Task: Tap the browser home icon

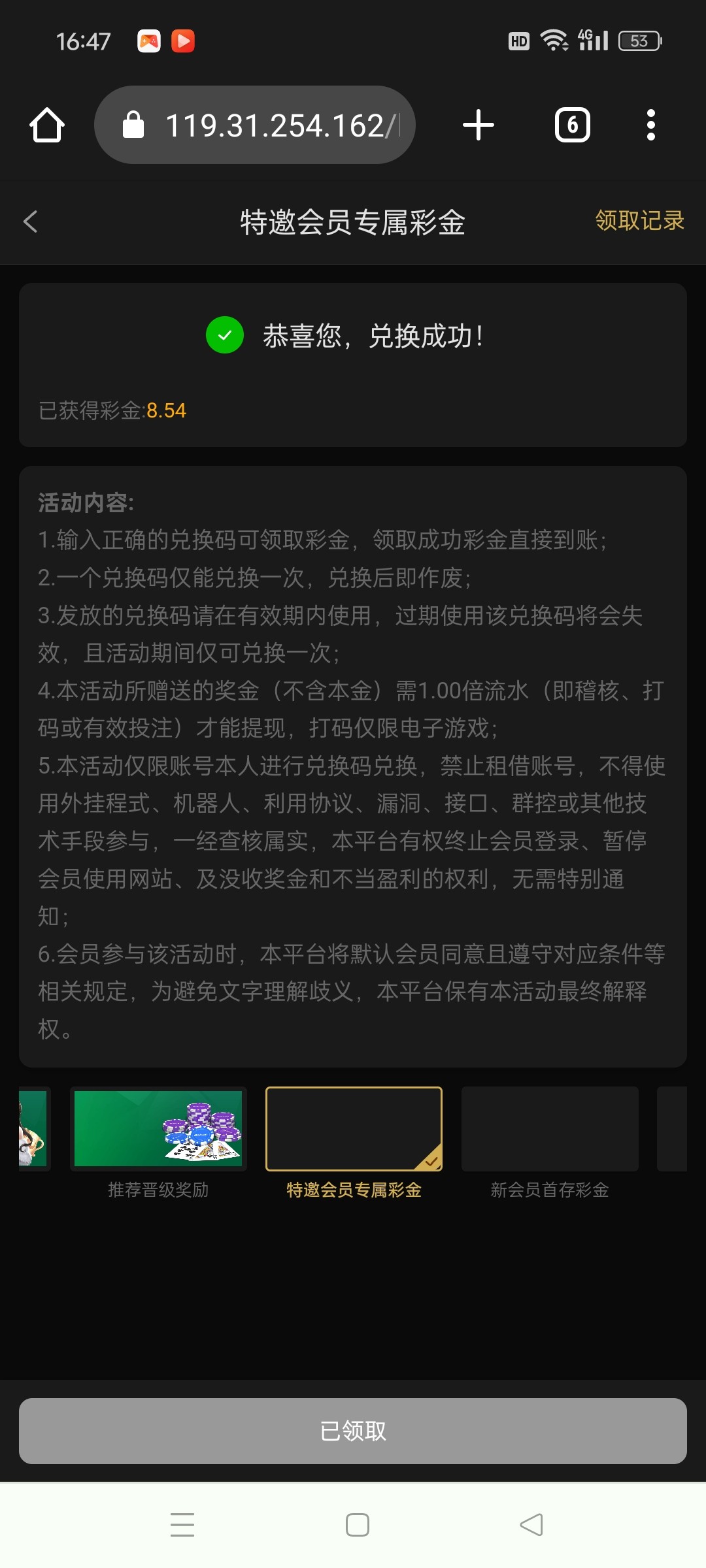Action: (47, 125)
